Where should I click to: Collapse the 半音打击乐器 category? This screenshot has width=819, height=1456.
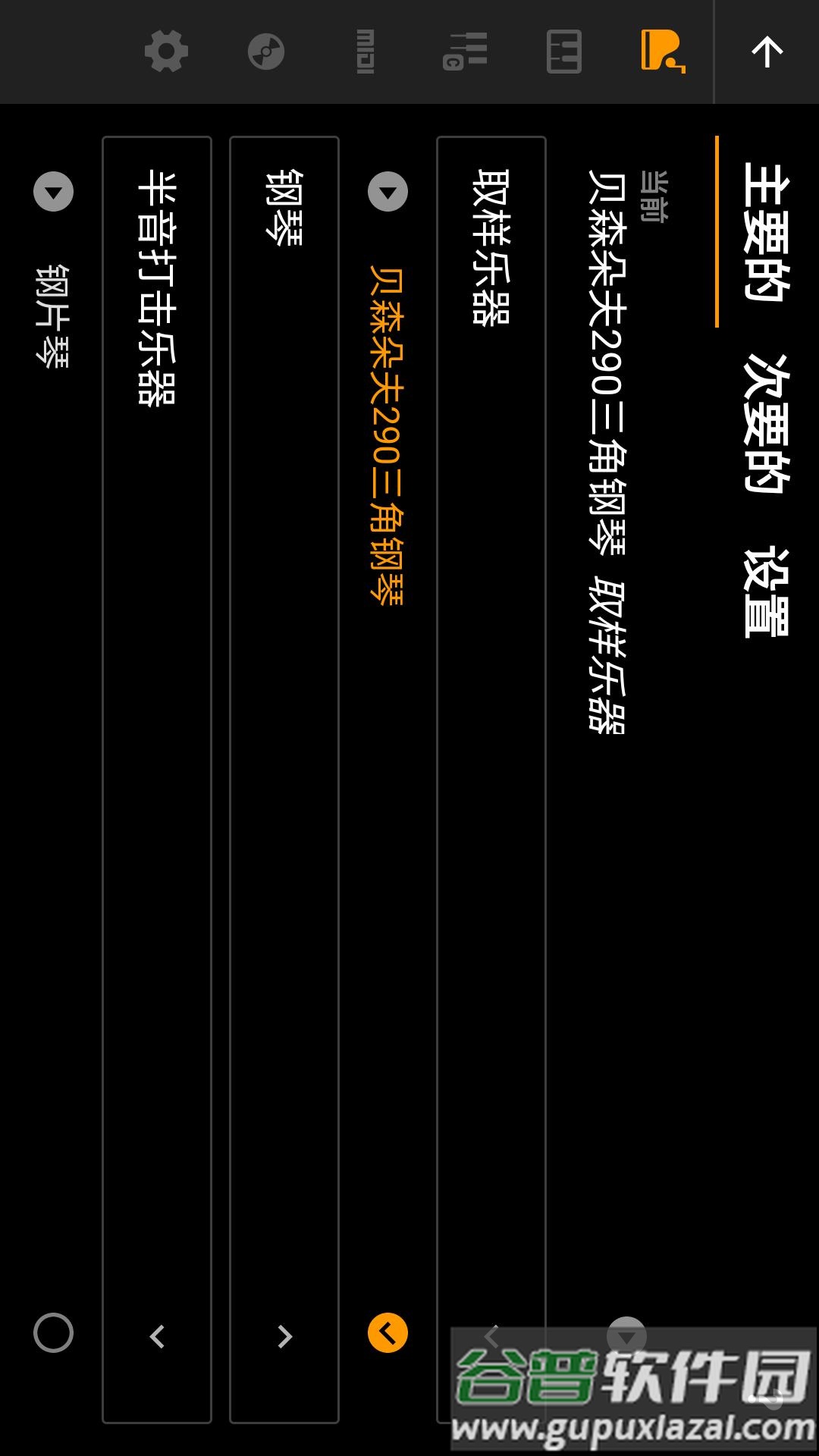click(x=157, y=1336)
